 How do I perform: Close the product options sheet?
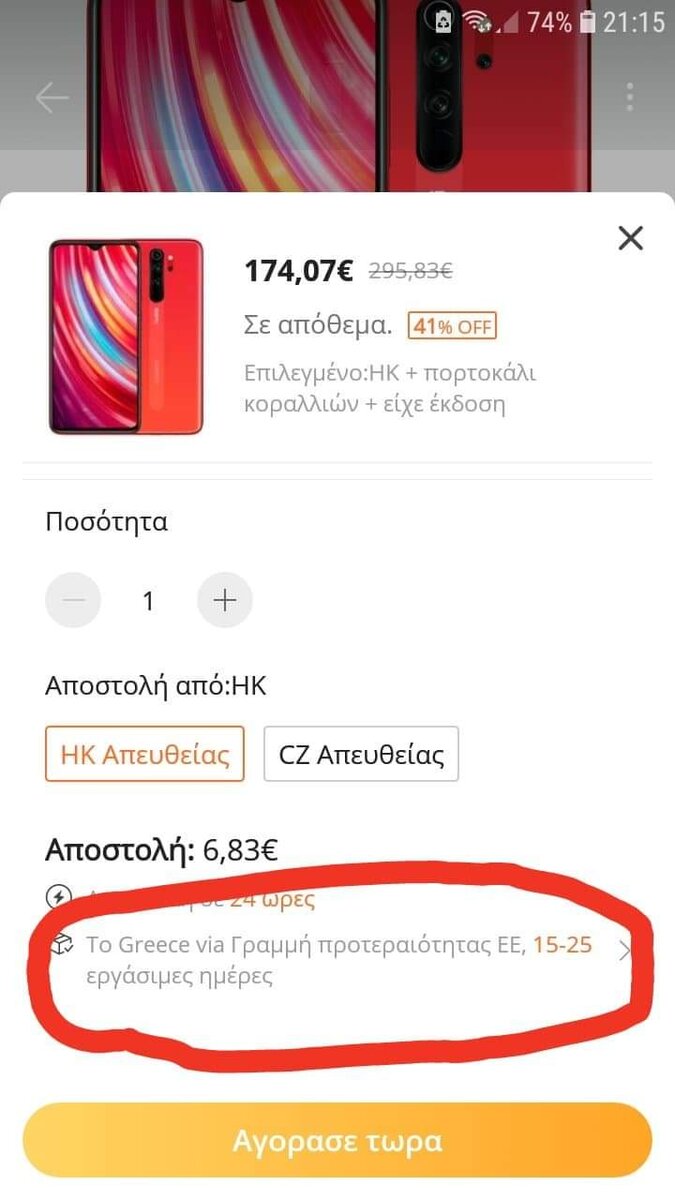[630, 238]
